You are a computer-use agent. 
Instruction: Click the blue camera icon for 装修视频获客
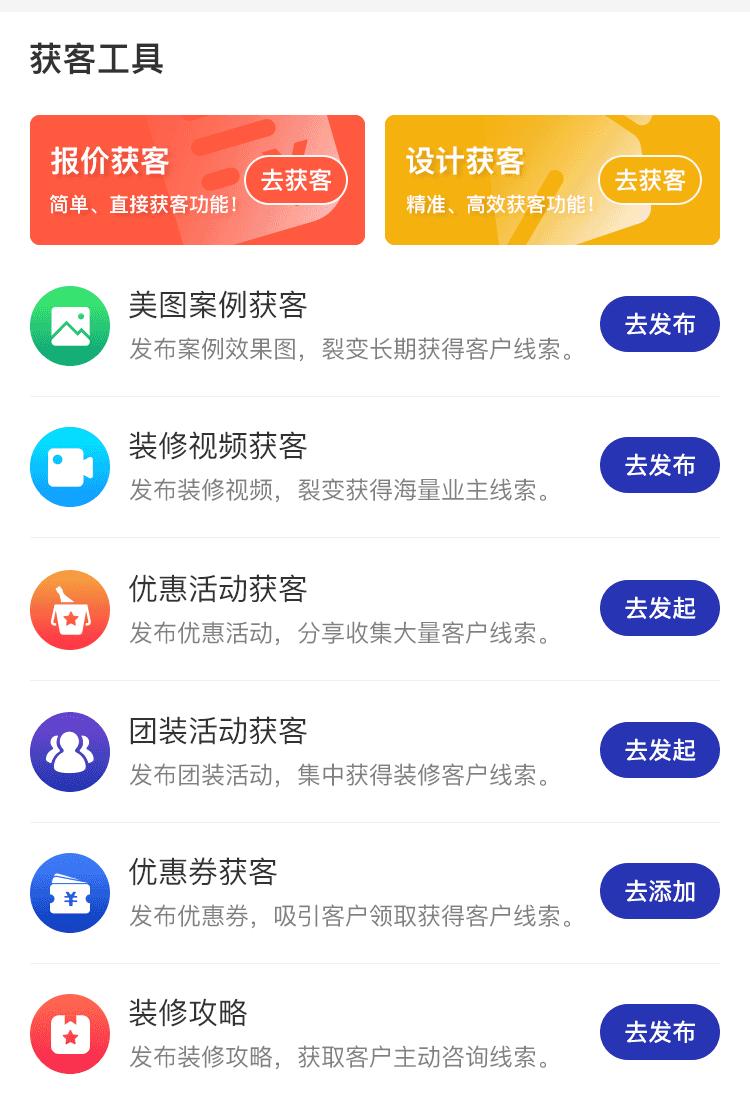point(70,466)
